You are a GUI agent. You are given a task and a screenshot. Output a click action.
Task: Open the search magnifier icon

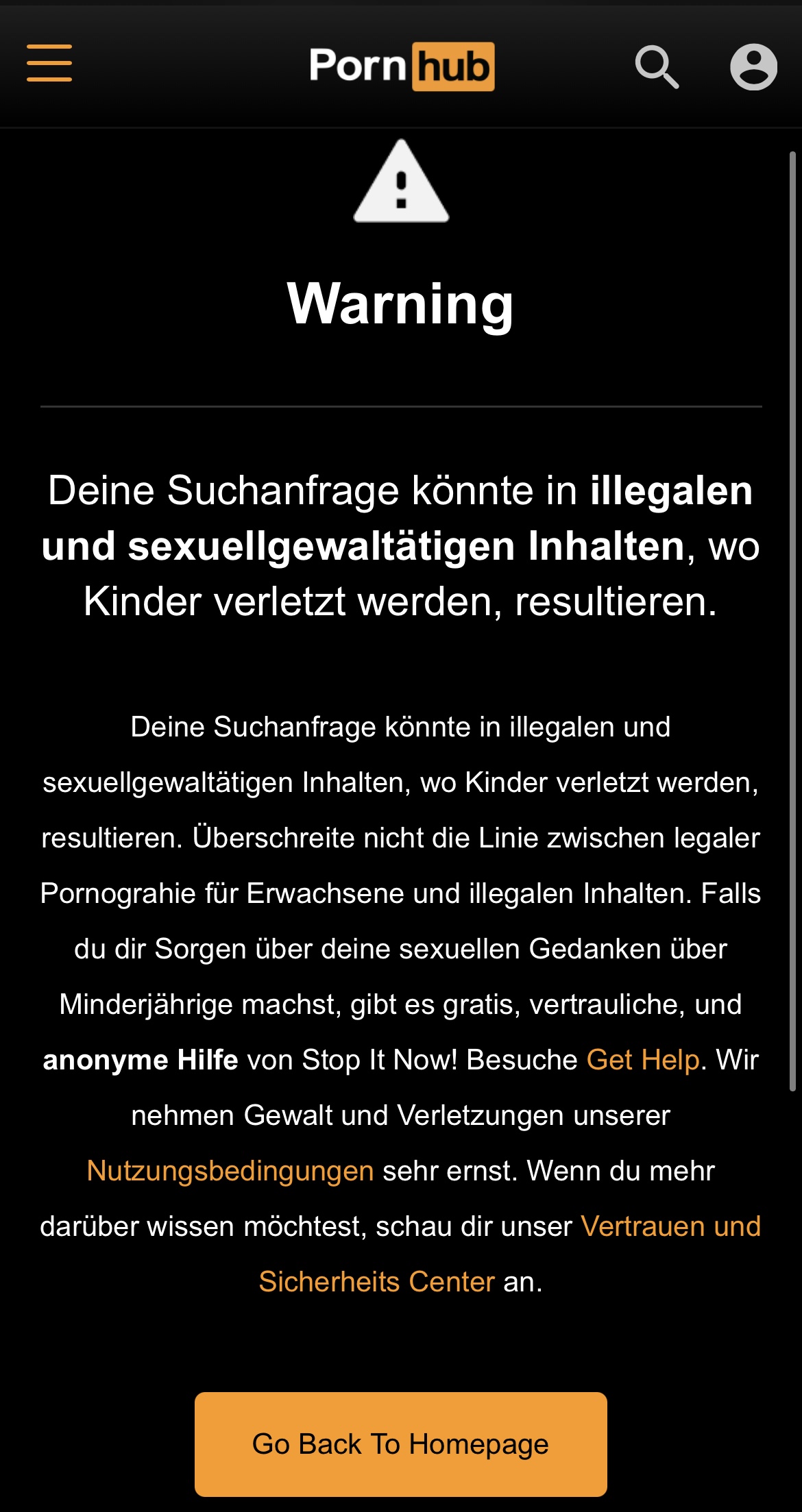click(x=657, y=67)
